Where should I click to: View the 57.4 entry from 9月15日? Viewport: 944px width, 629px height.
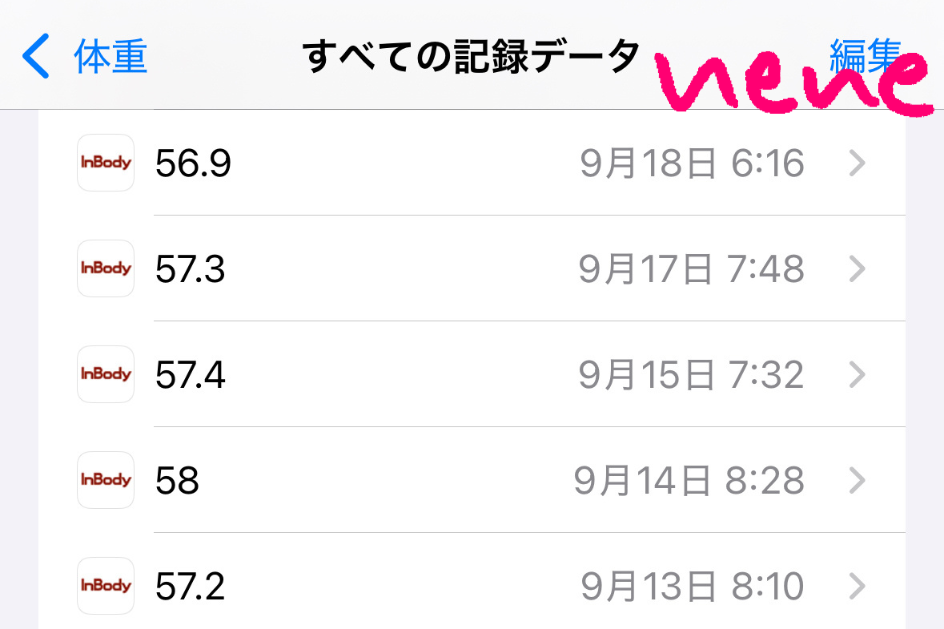click(x=472, y=375)
